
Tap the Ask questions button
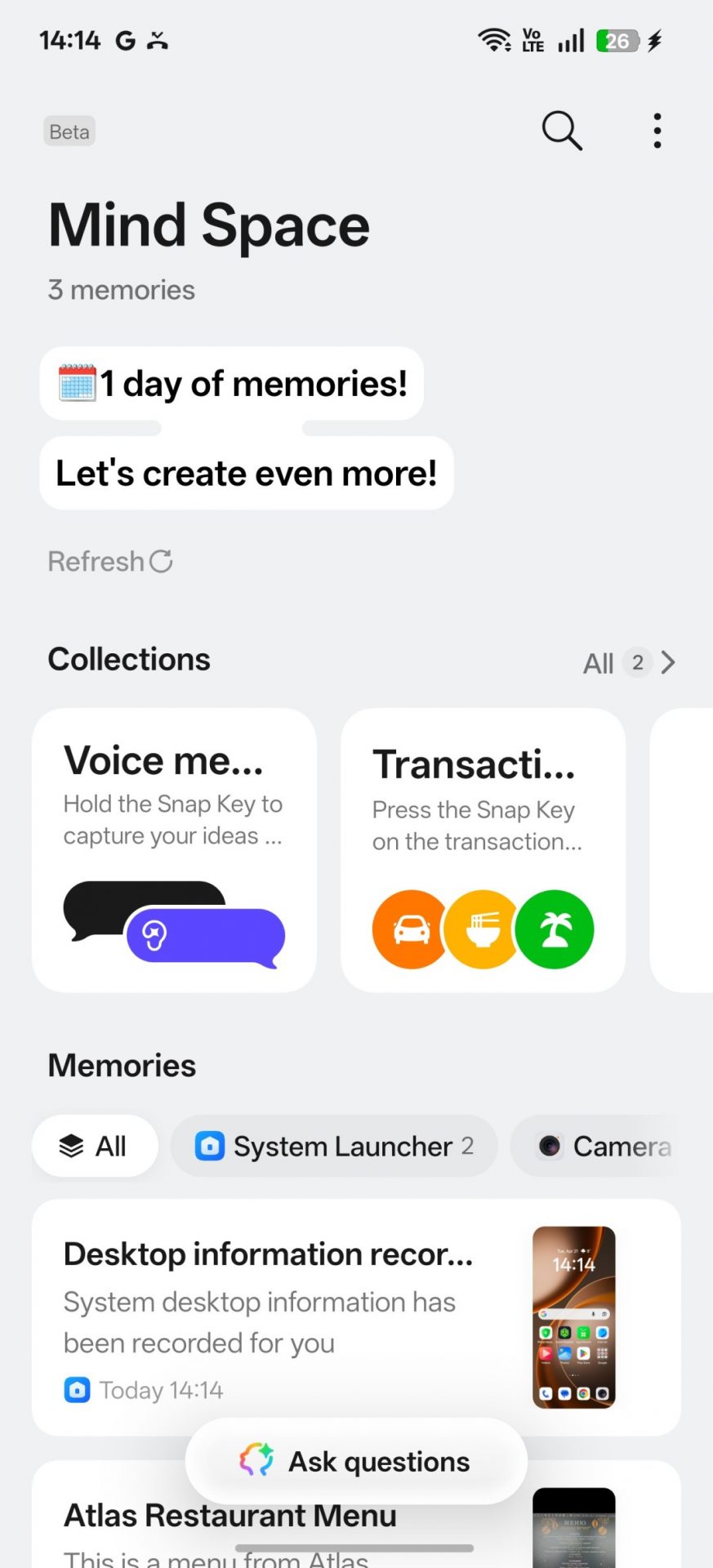(x=356, y=1461)
